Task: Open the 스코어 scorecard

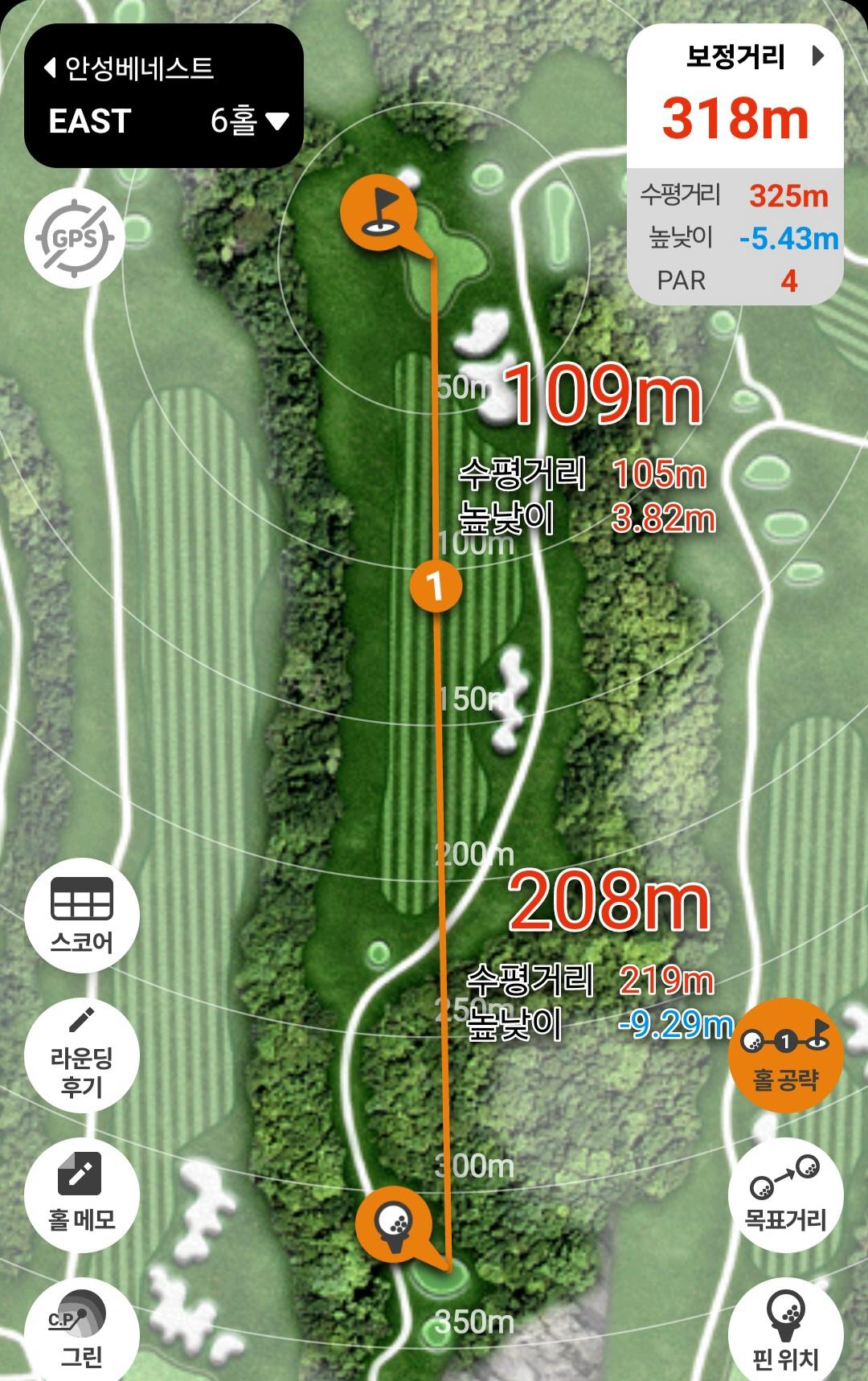Action: click(x=81, y=915)
